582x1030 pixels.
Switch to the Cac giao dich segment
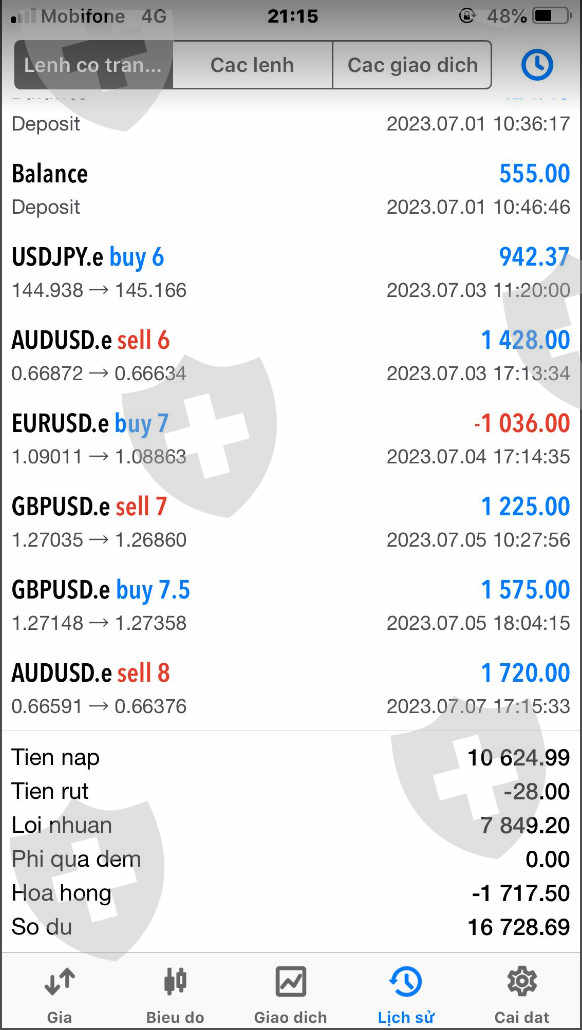412,65
